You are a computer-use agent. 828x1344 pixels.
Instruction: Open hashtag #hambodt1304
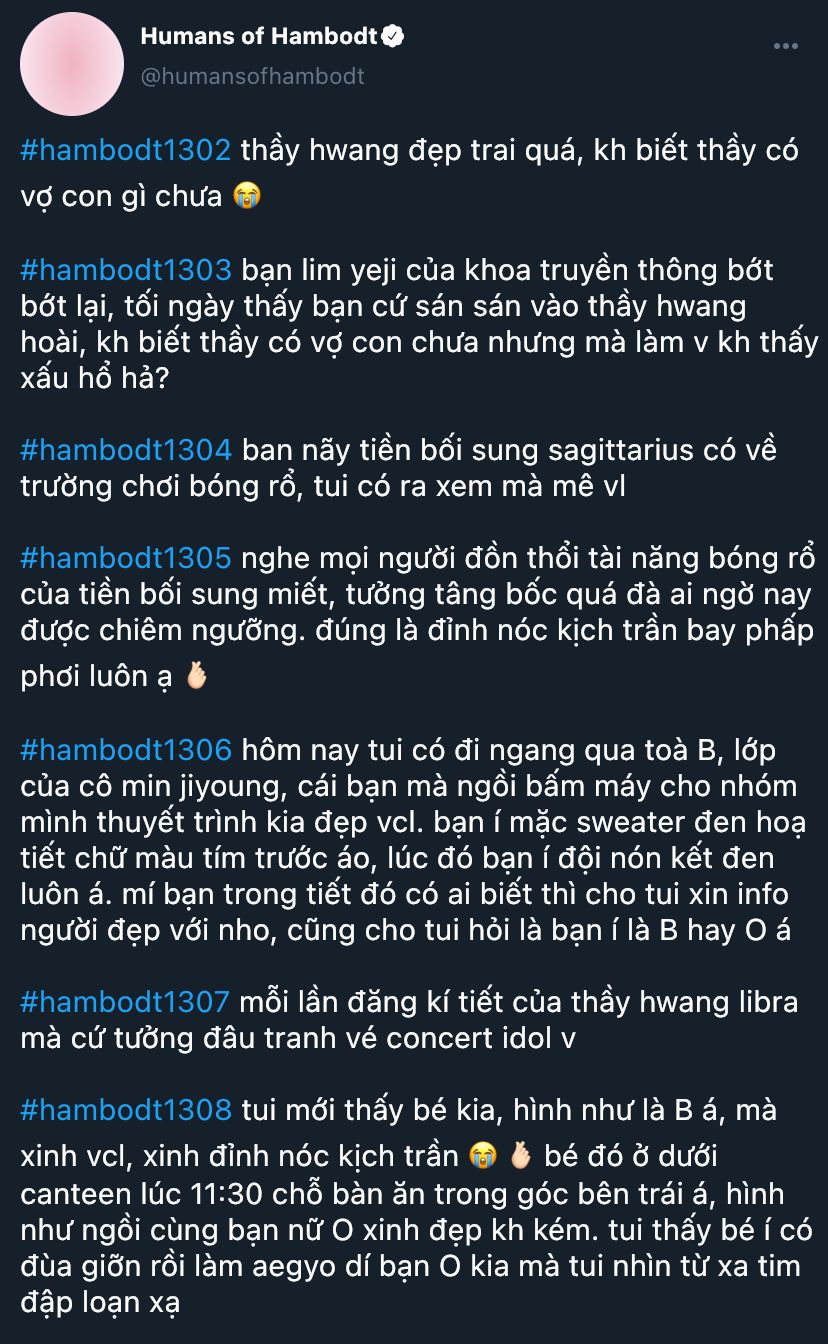click(x=126, y=450)
